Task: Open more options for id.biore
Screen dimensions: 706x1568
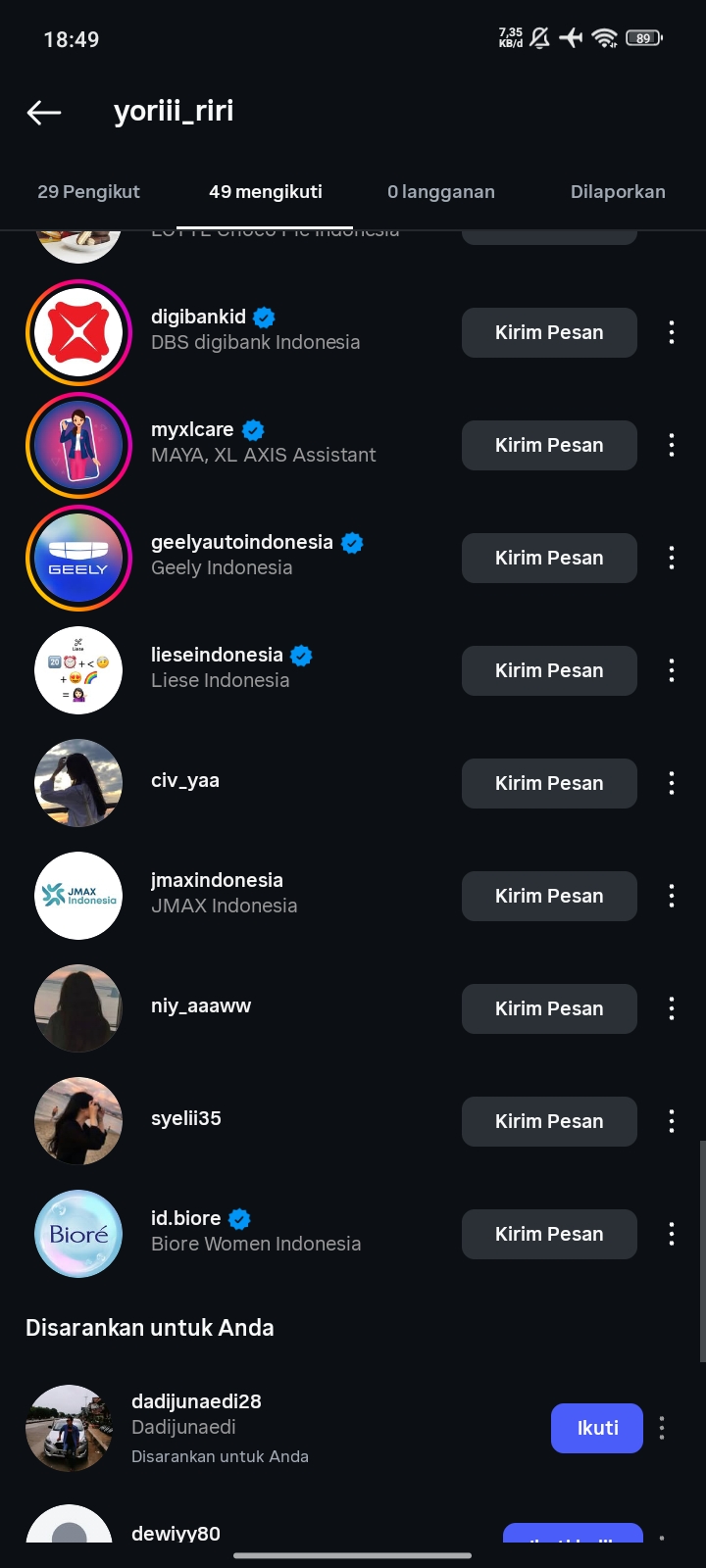Action: tap(672, 1235)
